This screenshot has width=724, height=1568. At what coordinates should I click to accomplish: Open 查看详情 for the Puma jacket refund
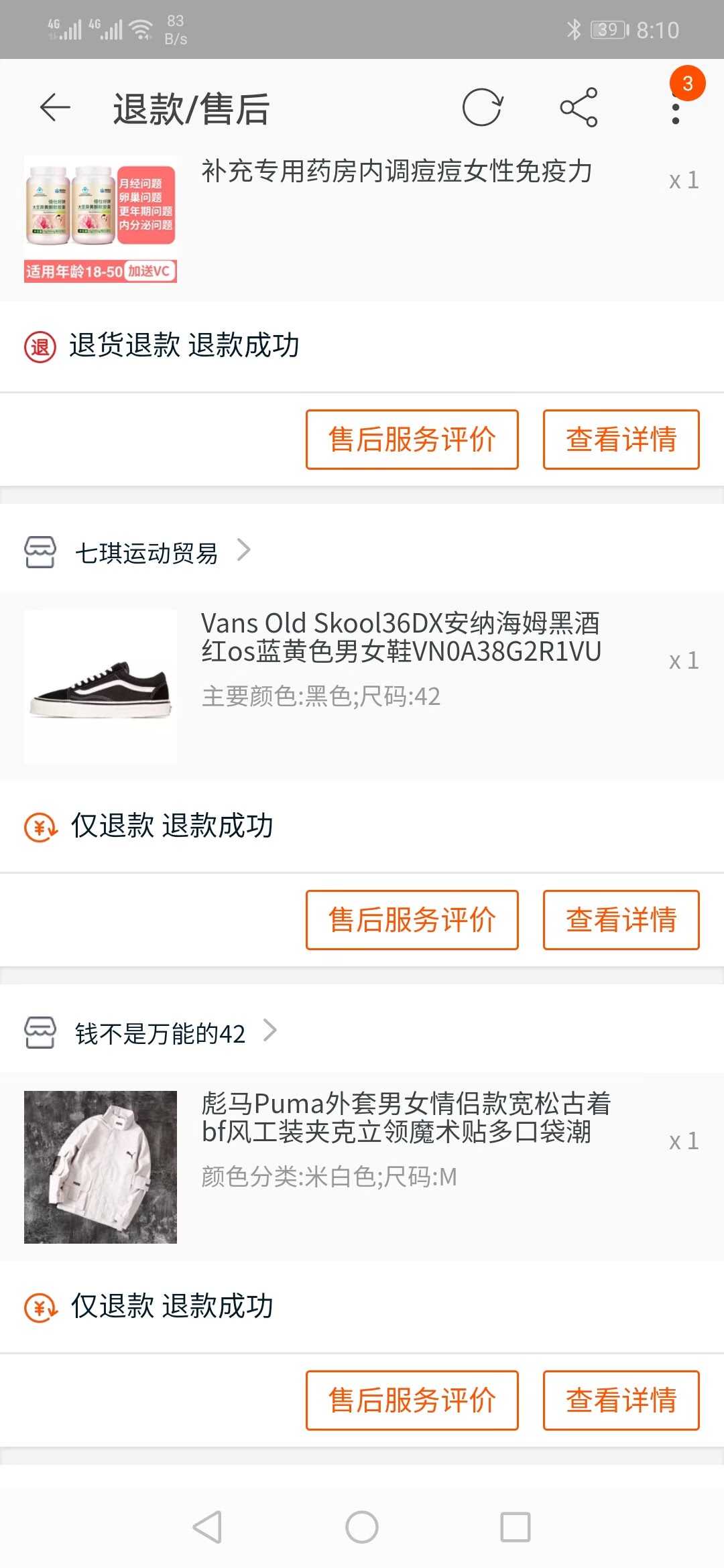pos(621,1400)
